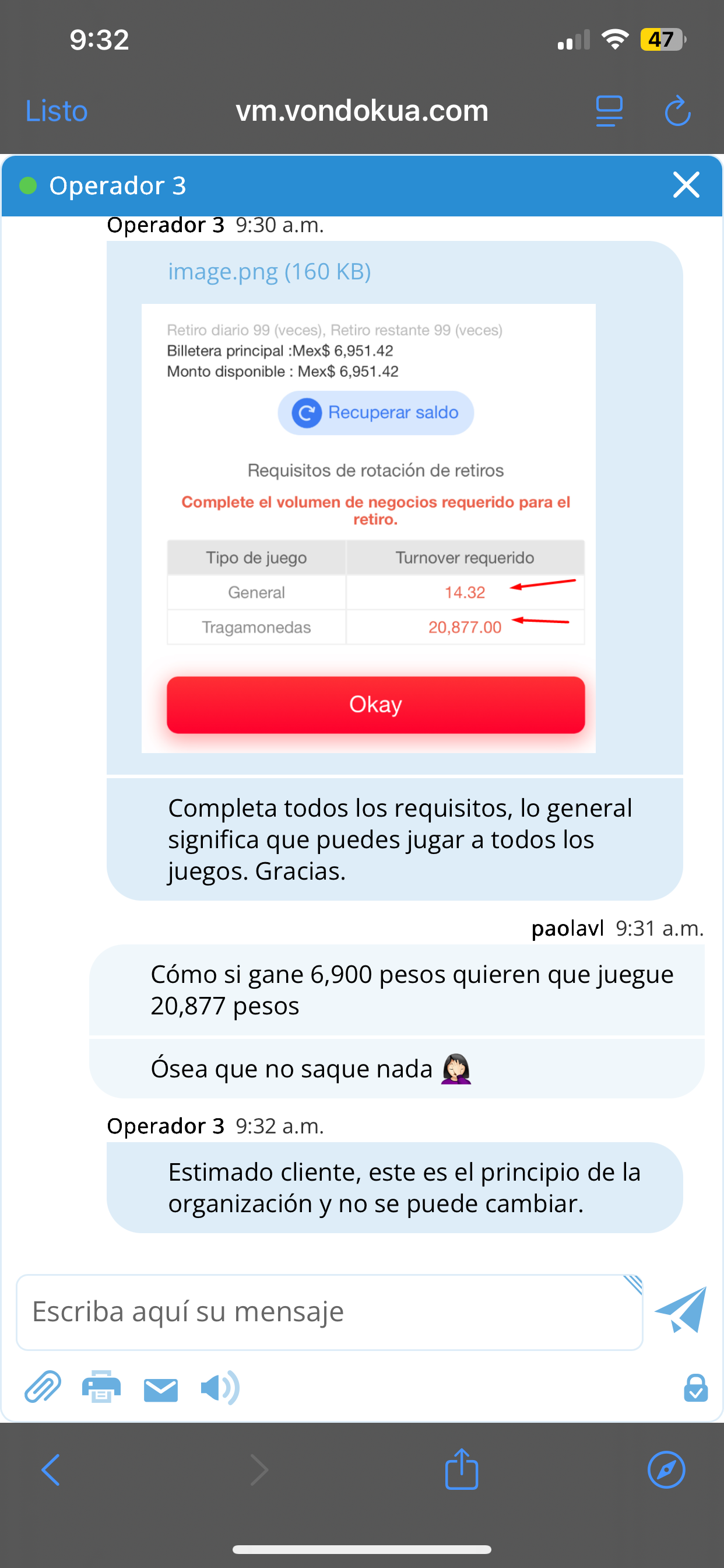This screenshot has height=1568, width=724.
Task: Send the message with paper plane
Action: pyautogui.click(x=681, y=1310)
